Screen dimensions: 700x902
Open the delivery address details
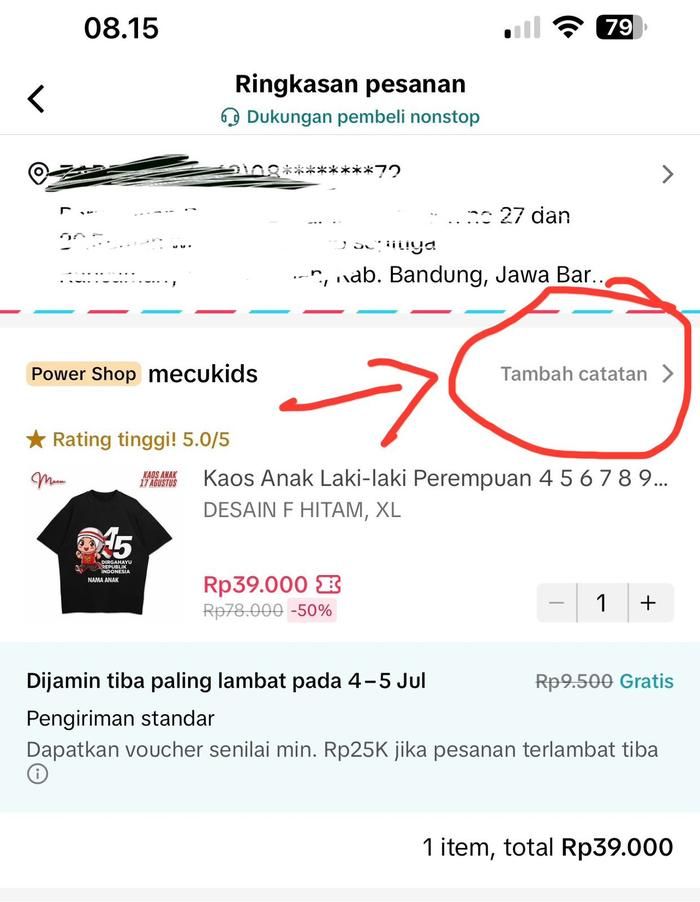667,174
